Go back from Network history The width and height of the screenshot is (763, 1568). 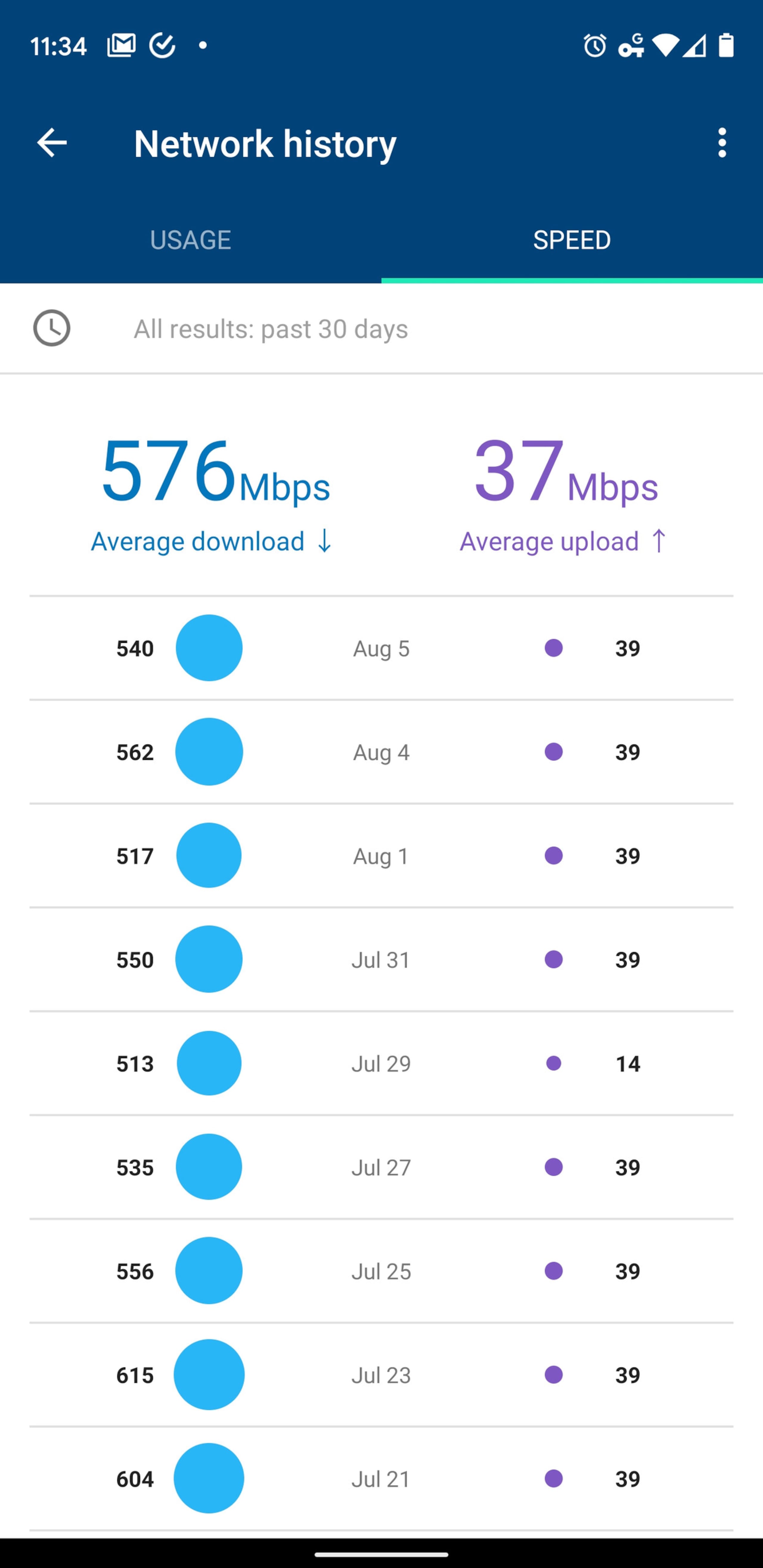(52, 143)
